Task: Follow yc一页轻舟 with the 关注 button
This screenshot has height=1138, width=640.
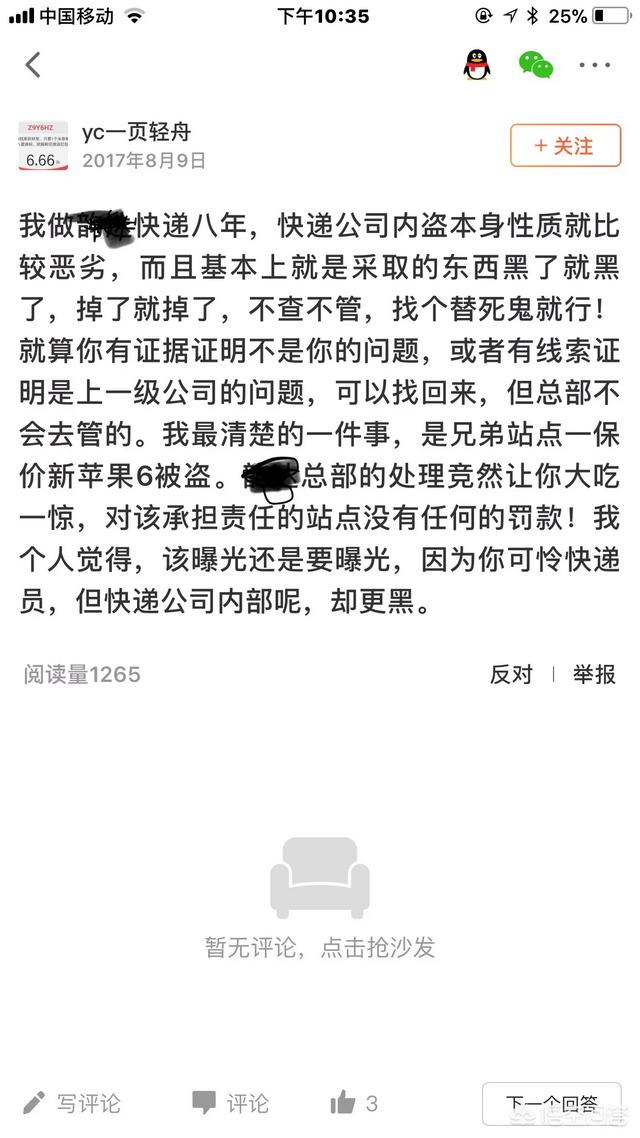Action: [565, 146]
